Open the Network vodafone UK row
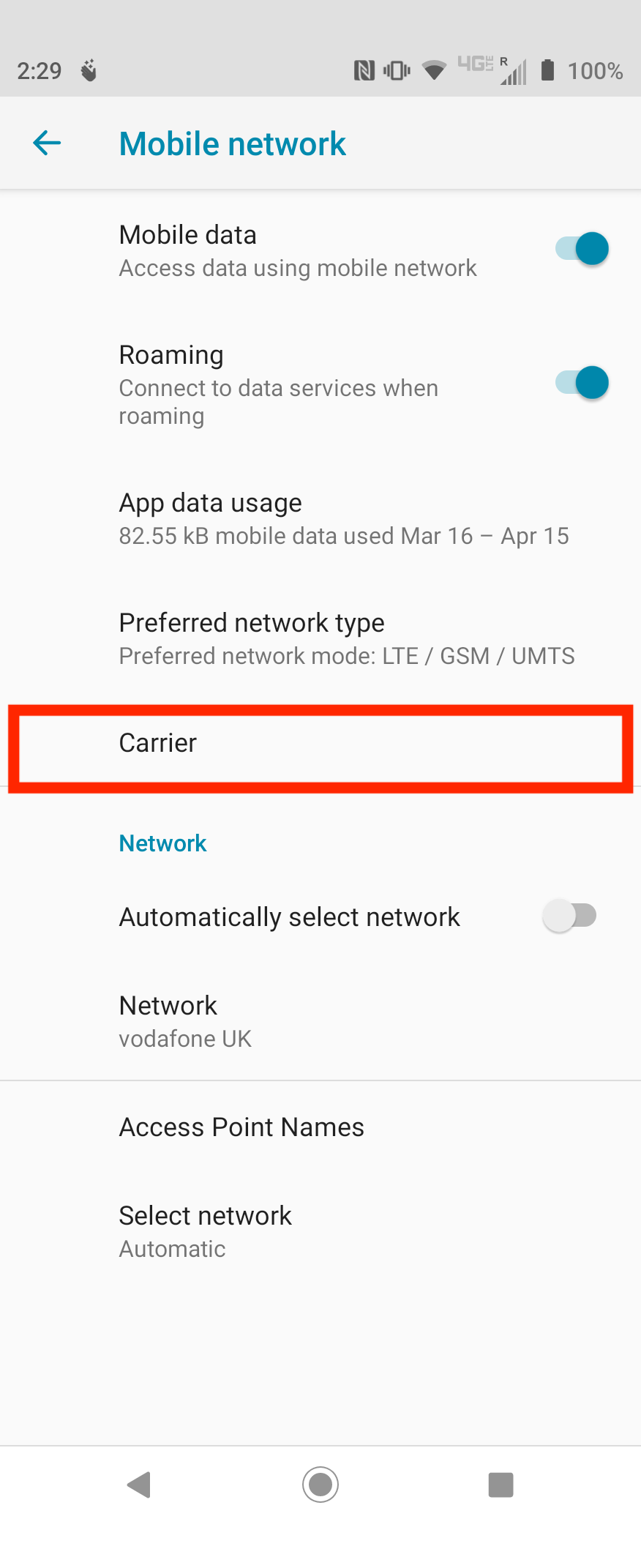641x1568 pixels. tap(320, 1021)
